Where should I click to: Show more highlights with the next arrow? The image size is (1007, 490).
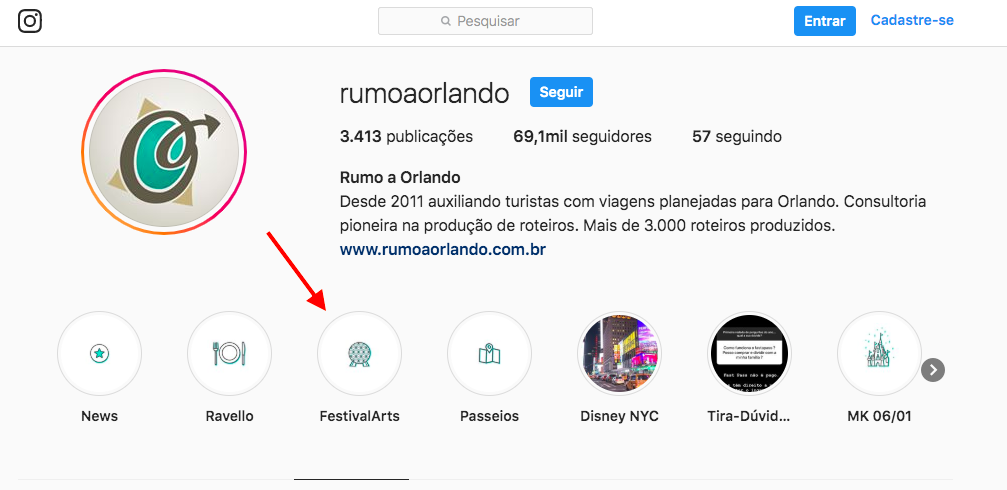(x=933, y=370)
